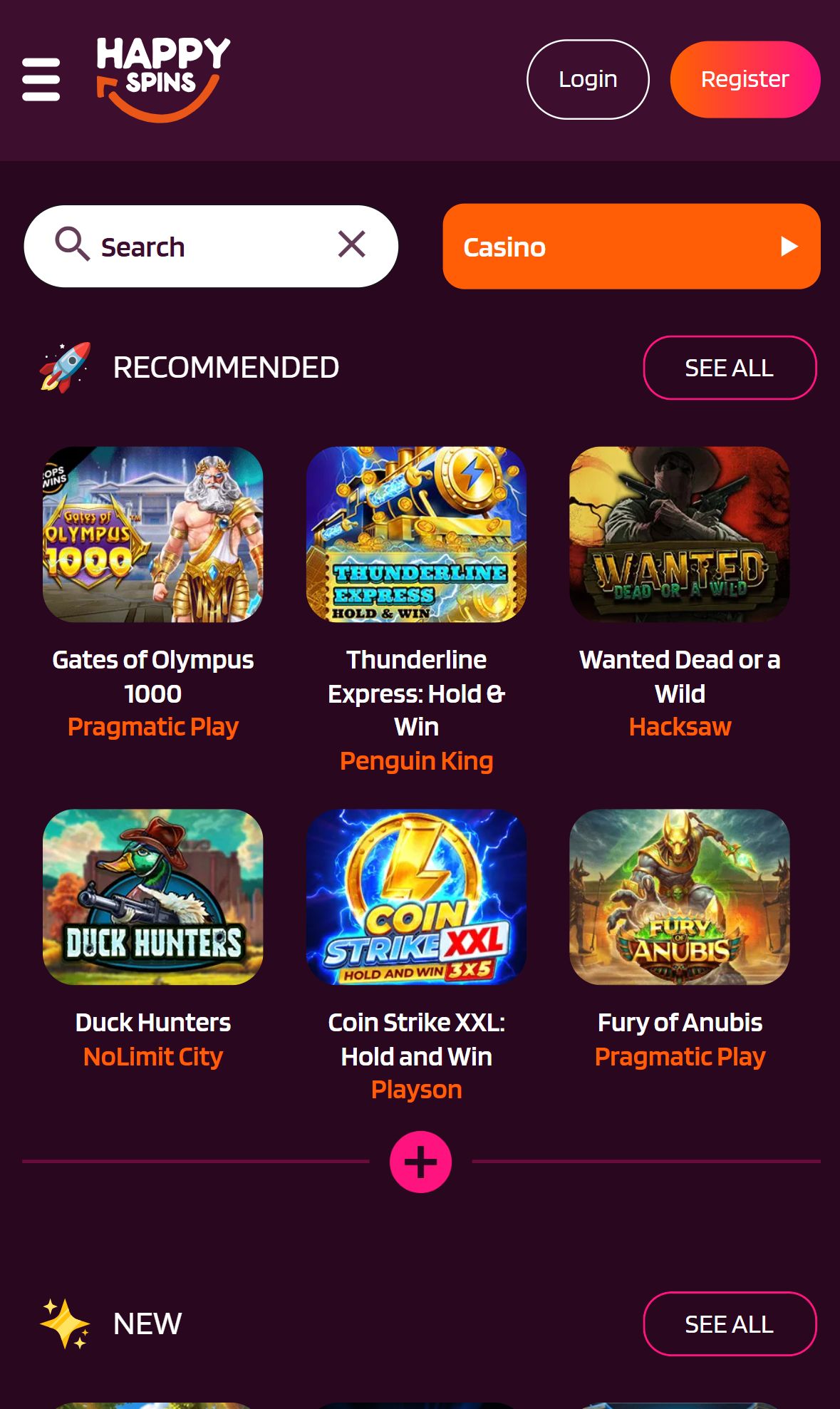See all New games
This screenshot has height=1409, width=840.
(x=730, y=1323)
